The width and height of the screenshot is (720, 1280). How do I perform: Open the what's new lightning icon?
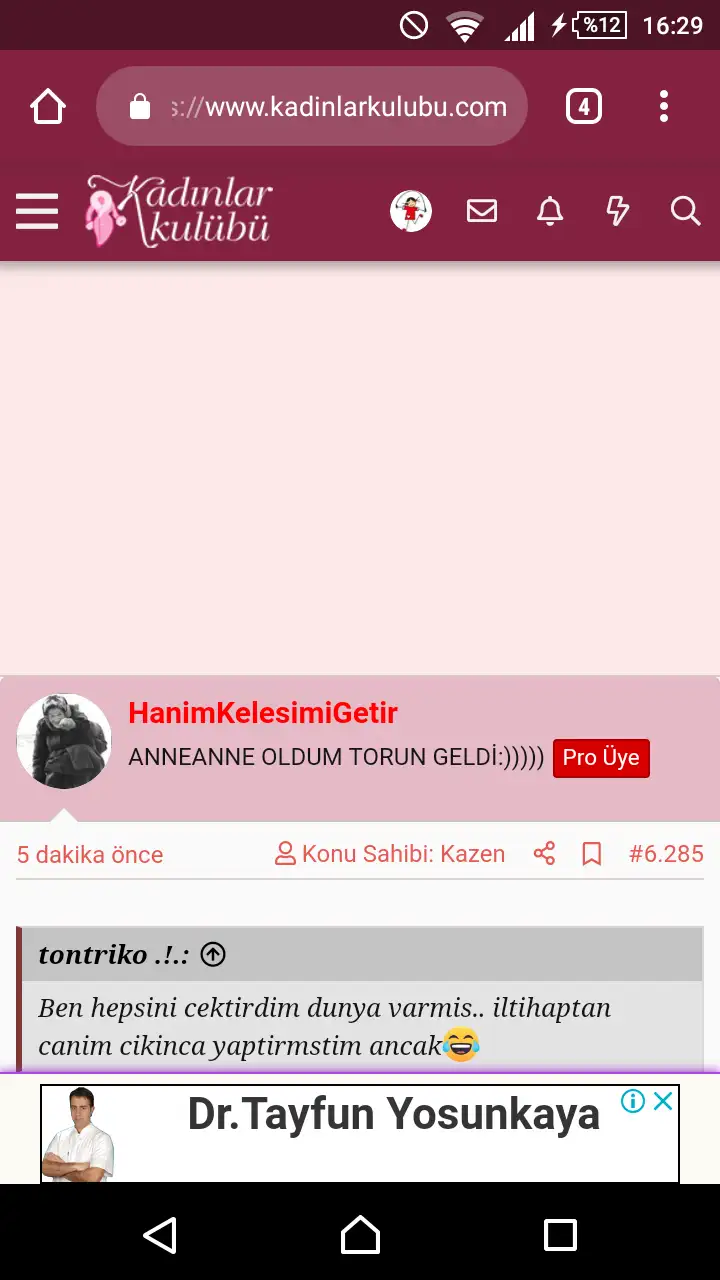pyautogui.click(x=618, y=211)
